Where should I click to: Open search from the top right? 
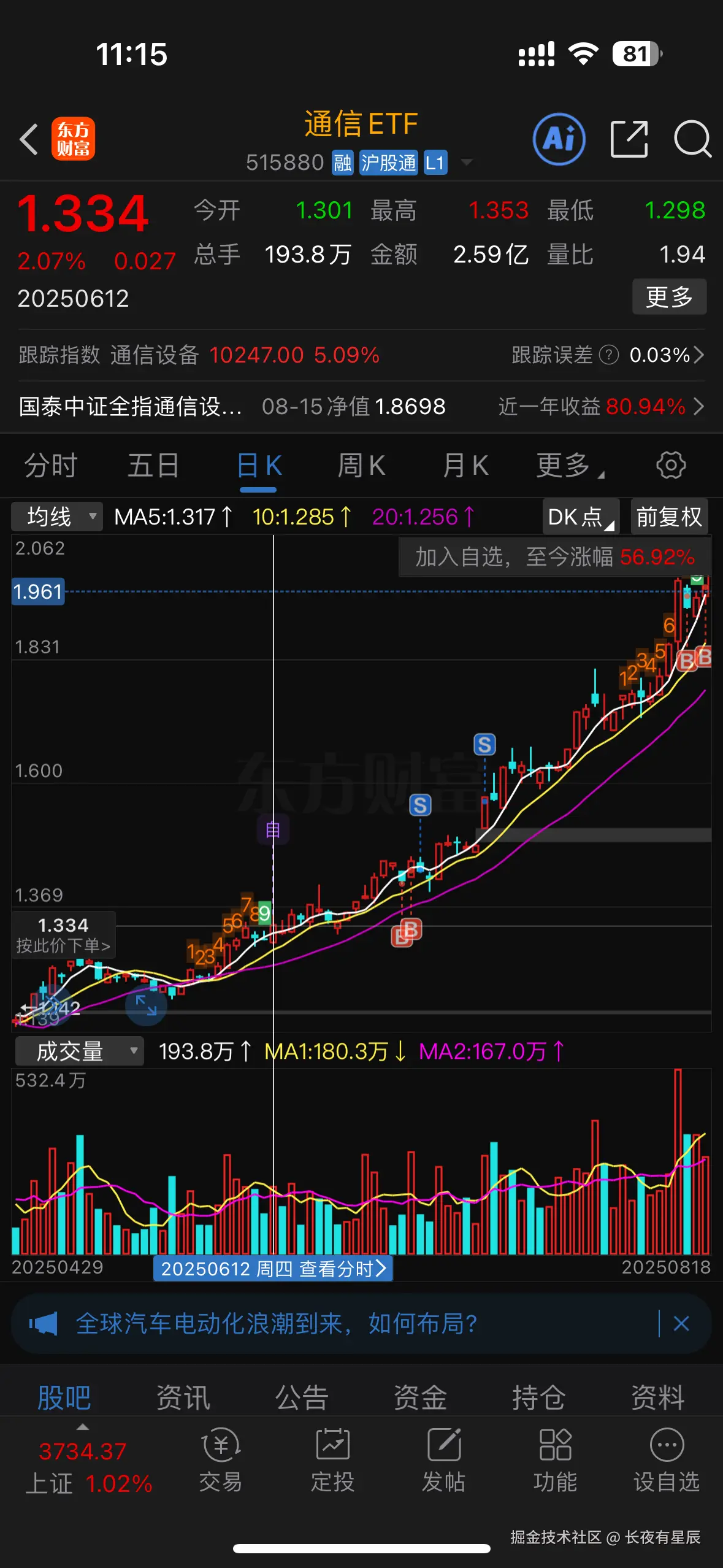pyautogui.click(x=692, y=139)
